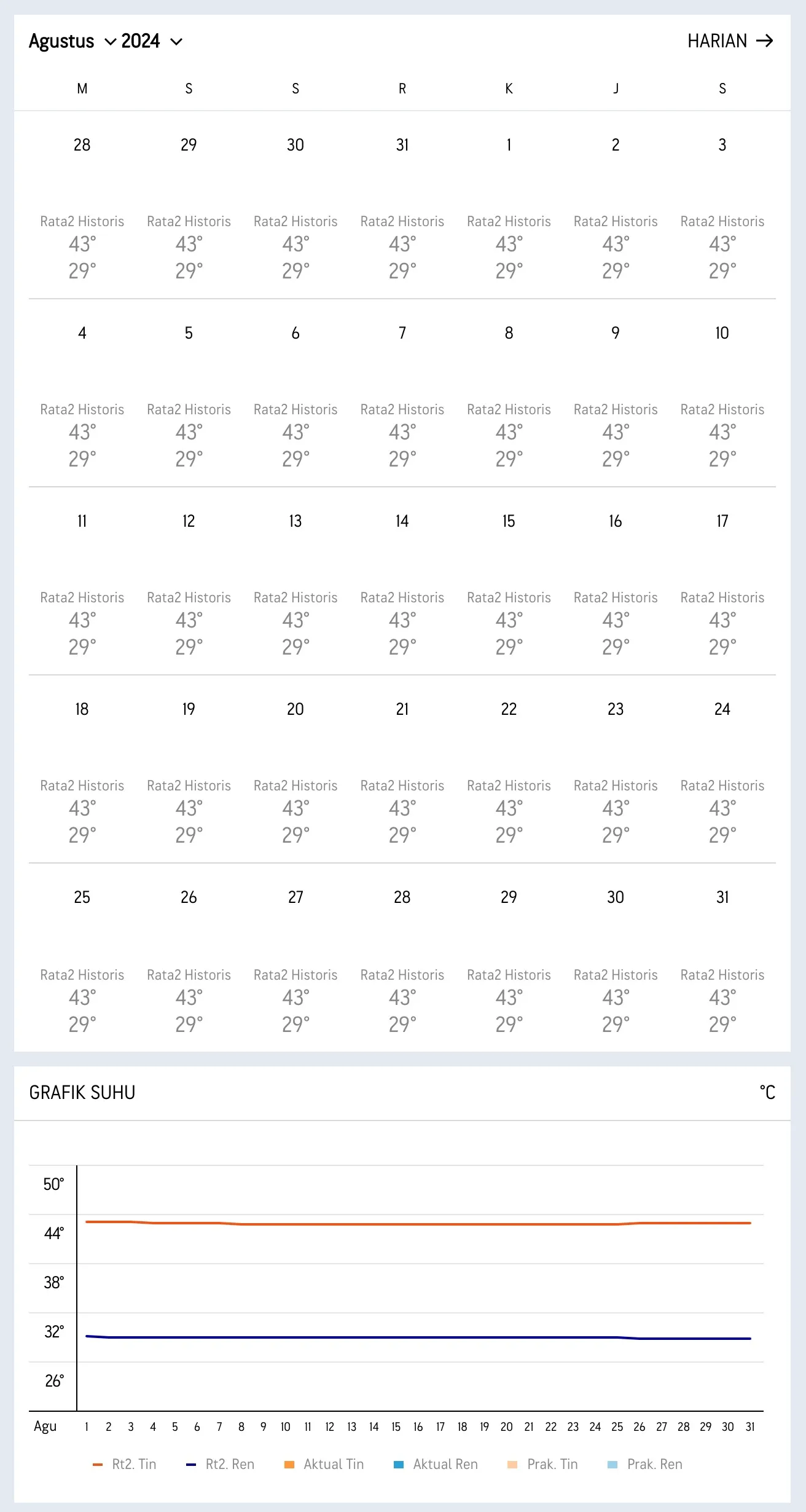Screen dimensions: 806x1512
Task: Expand the 2024 year dropdown
Action: pyautogui.click(x=152, y=41)
